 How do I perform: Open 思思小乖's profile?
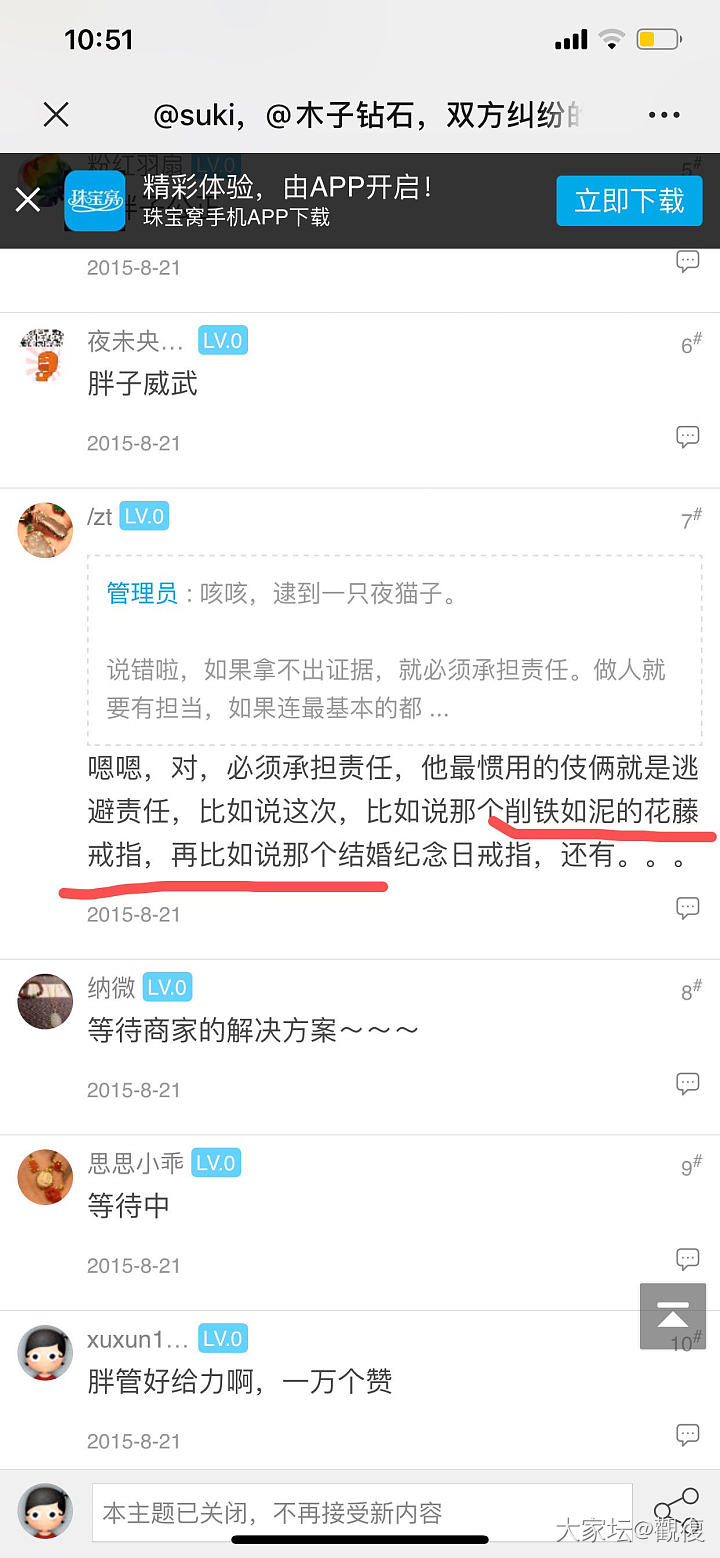[x=45, y=1177]
